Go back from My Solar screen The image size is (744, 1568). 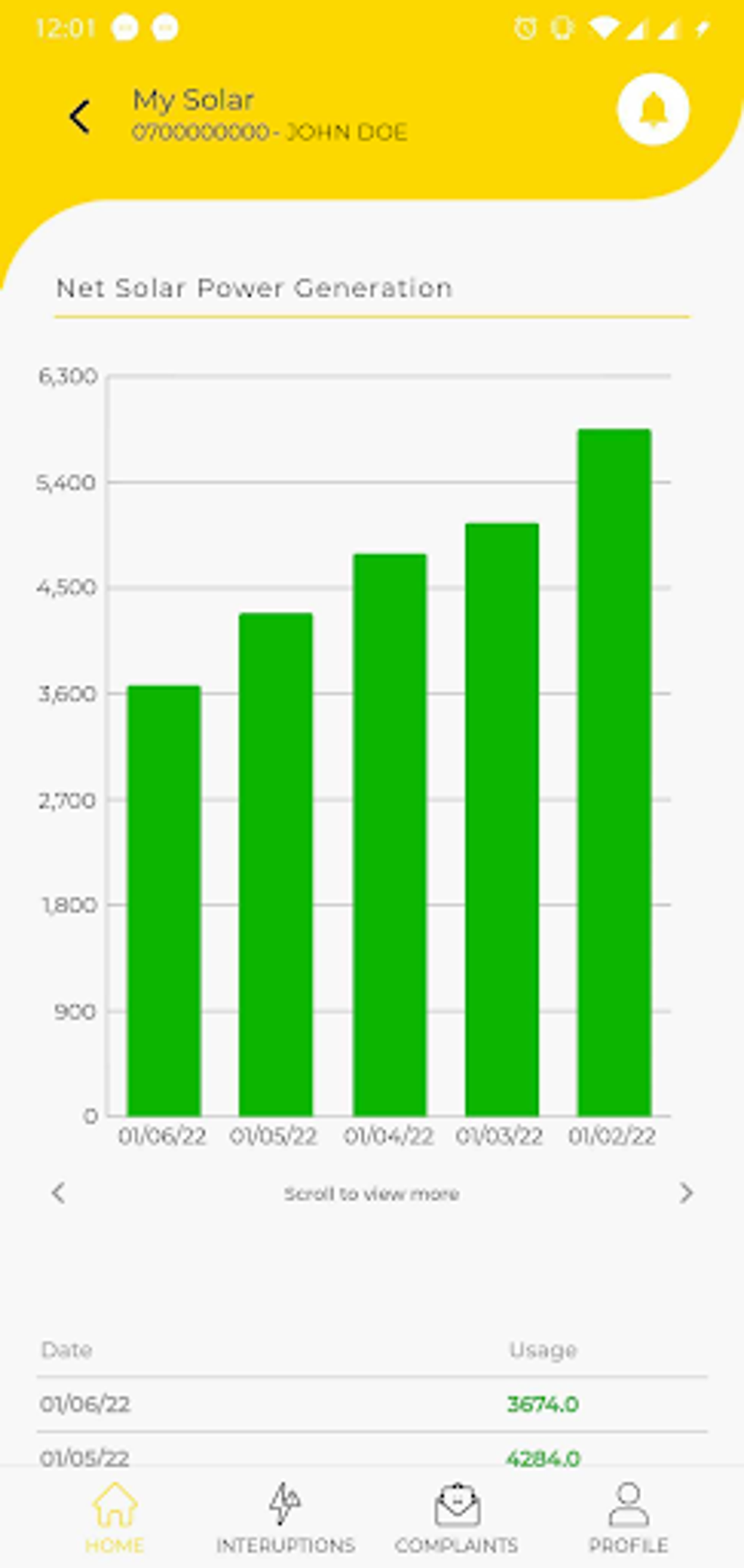coord(80,117)
